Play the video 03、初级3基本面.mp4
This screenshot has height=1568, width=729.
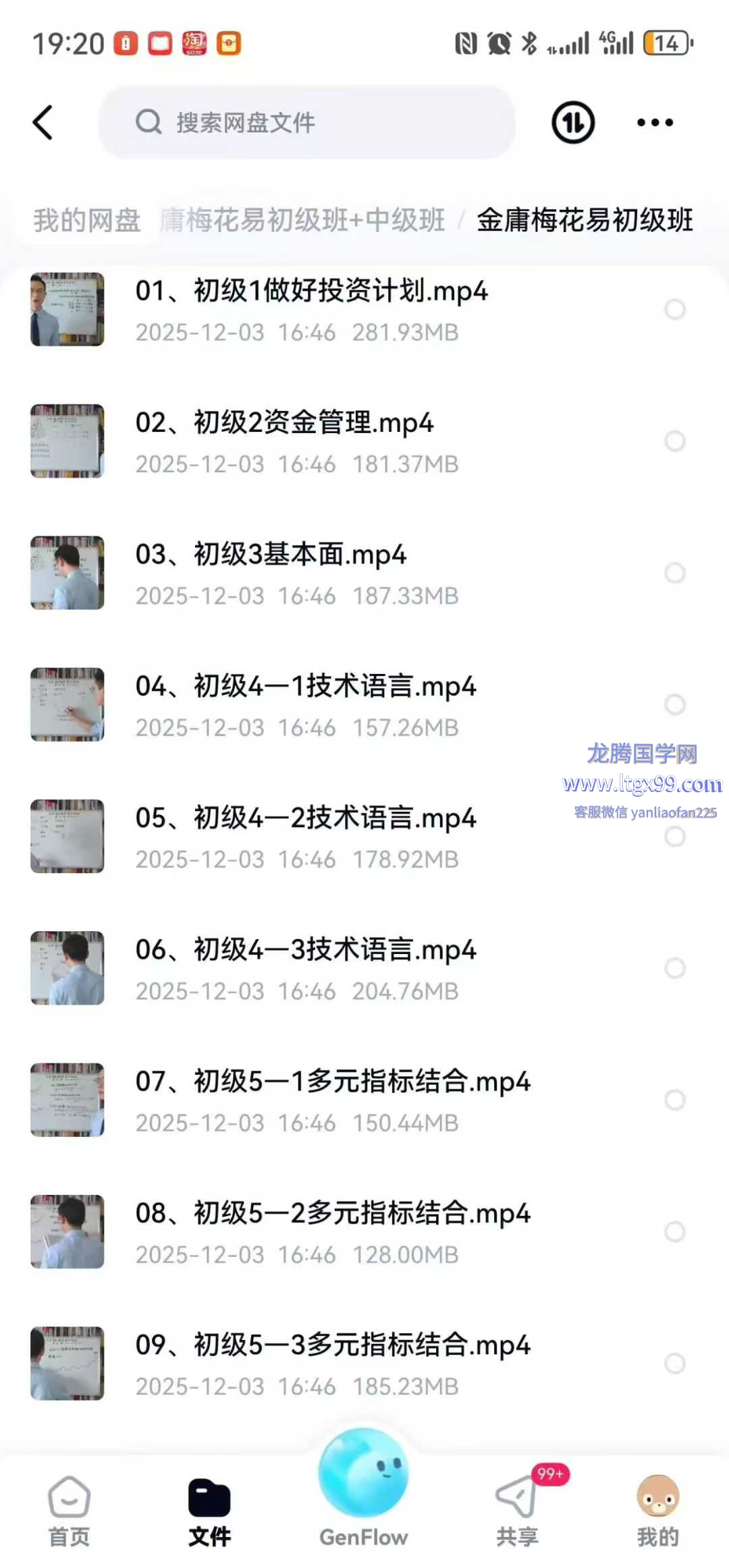pos(271,555)
